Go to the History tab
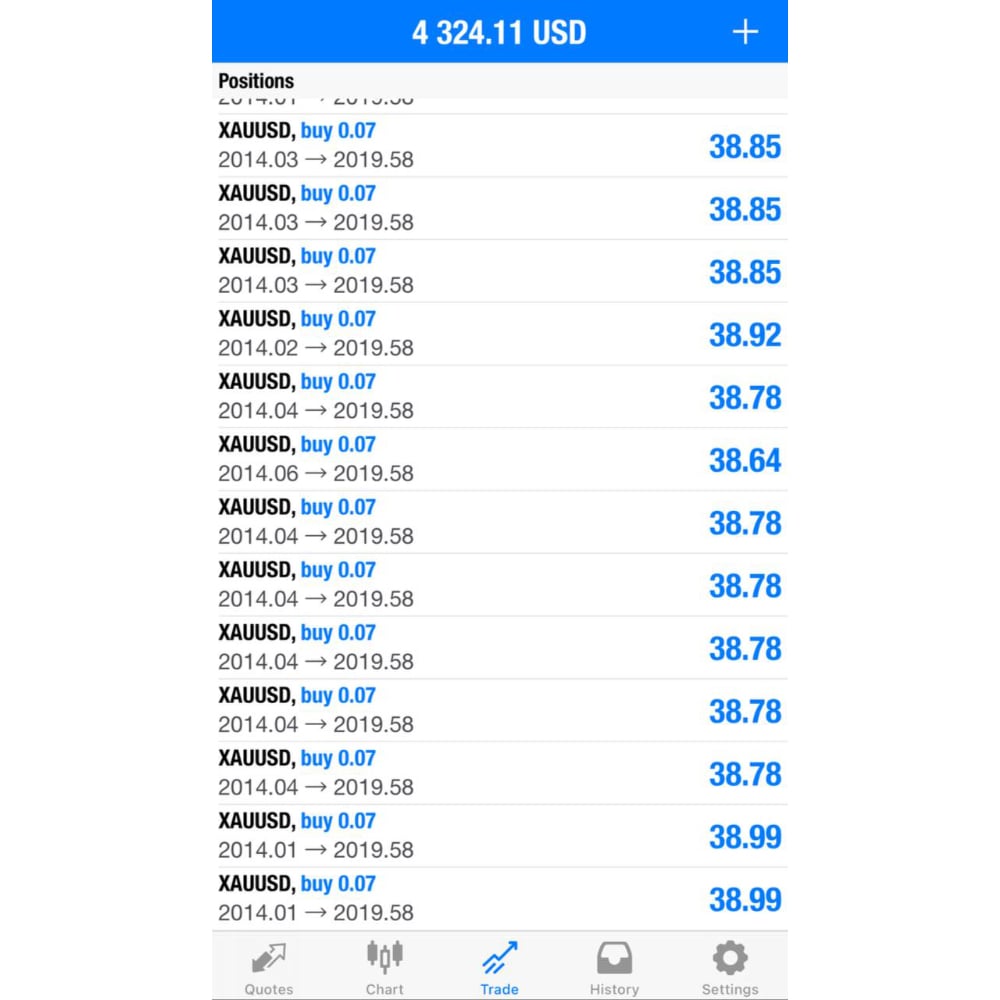 click(614, 967)
